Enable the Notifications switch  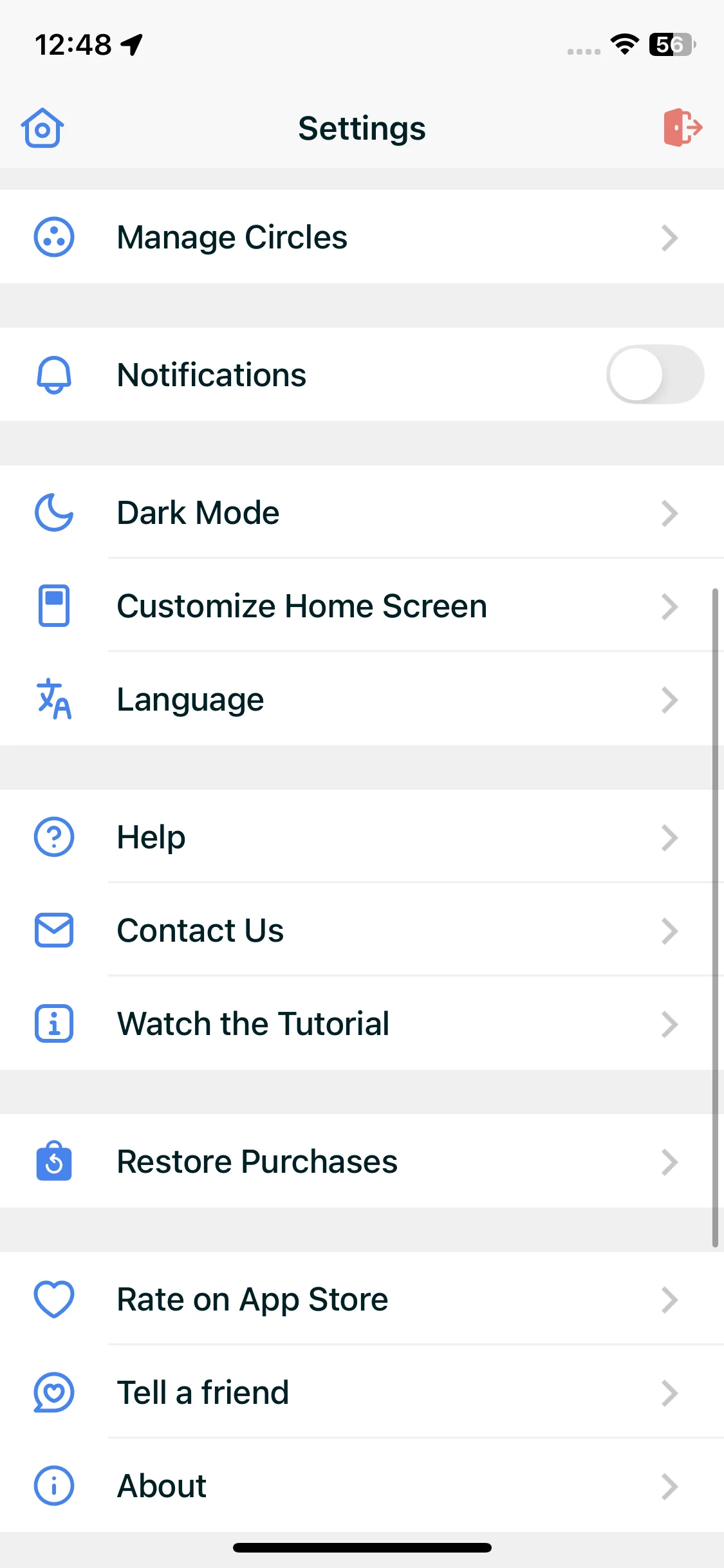[654, 375]
